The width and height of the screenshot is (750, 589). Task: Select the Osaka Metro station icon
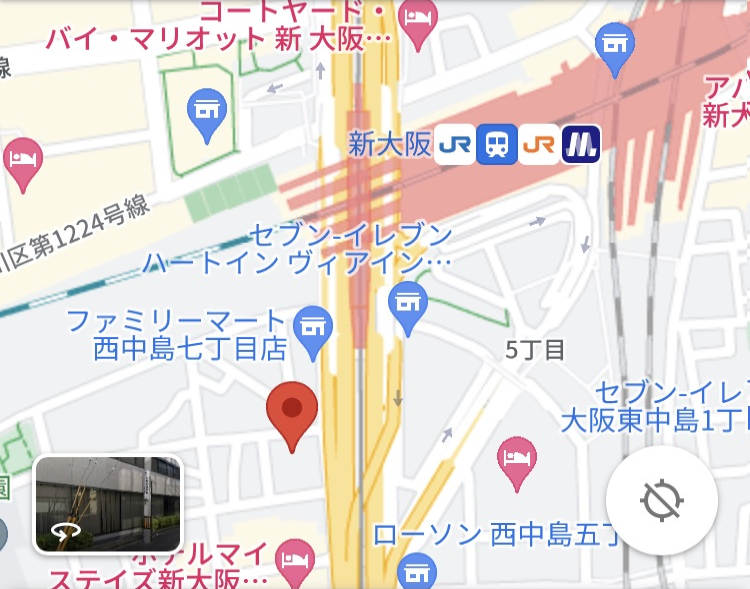tap(580, 144)
